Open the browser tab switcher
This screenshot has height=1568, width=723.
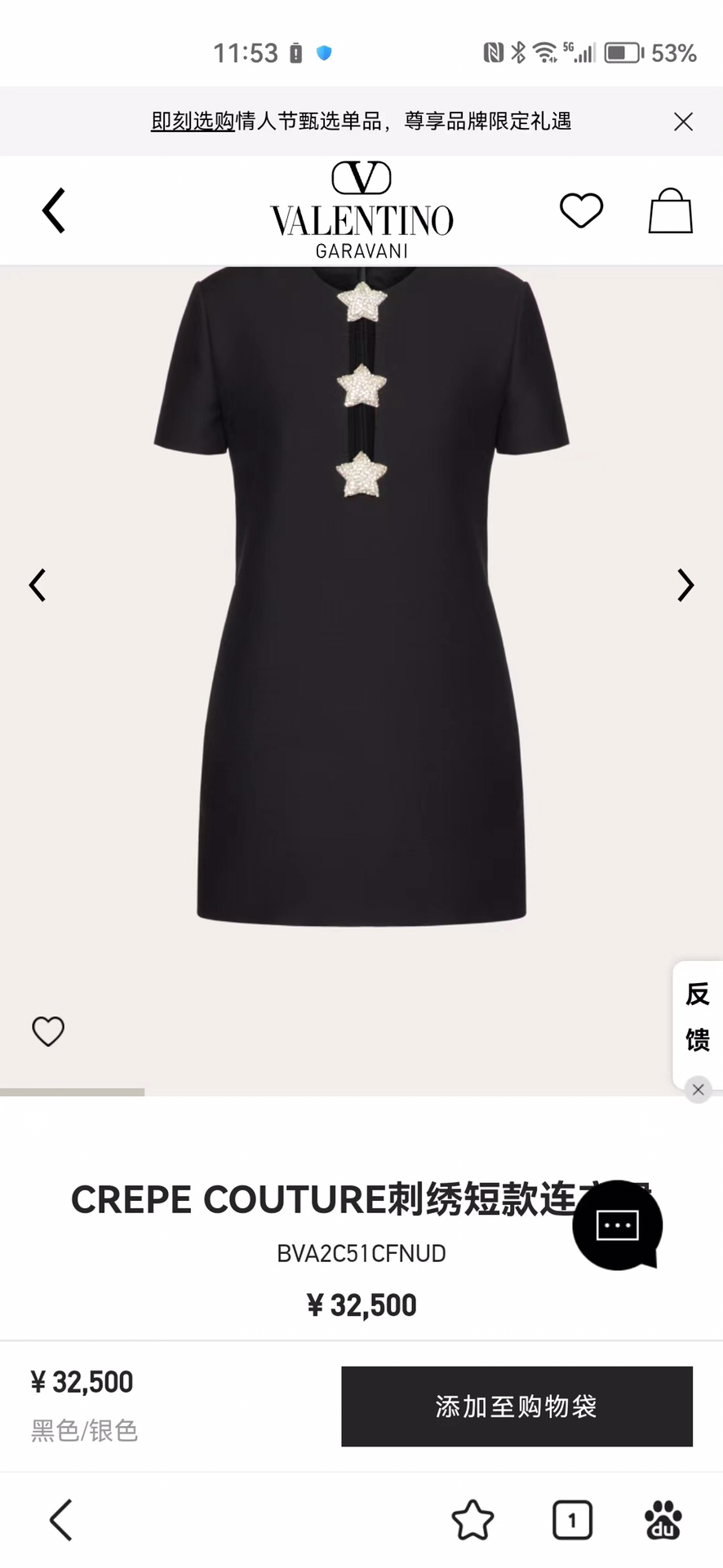click(572, 1520)
